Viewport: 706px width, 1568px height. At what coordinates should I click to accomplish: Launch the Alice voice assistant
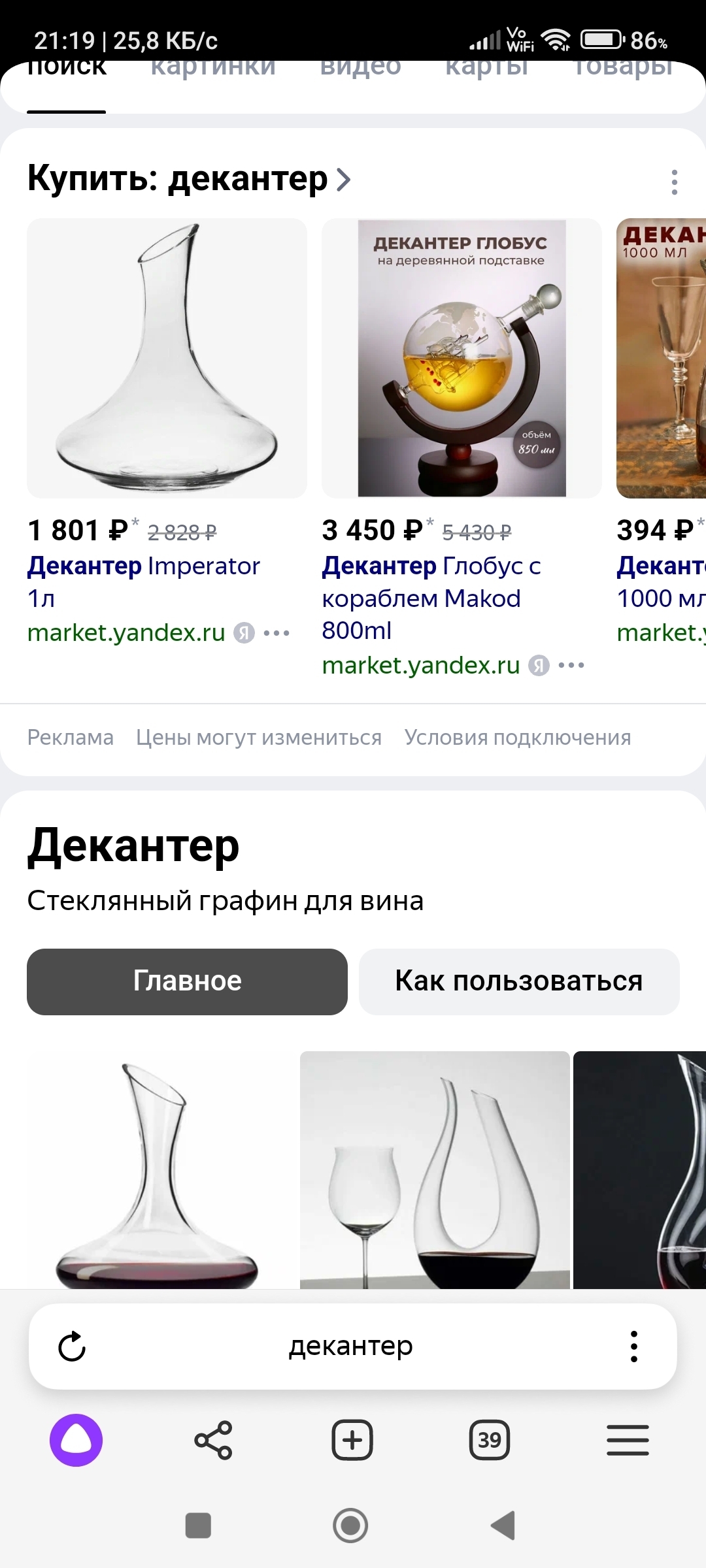[x=76, y=1441]
